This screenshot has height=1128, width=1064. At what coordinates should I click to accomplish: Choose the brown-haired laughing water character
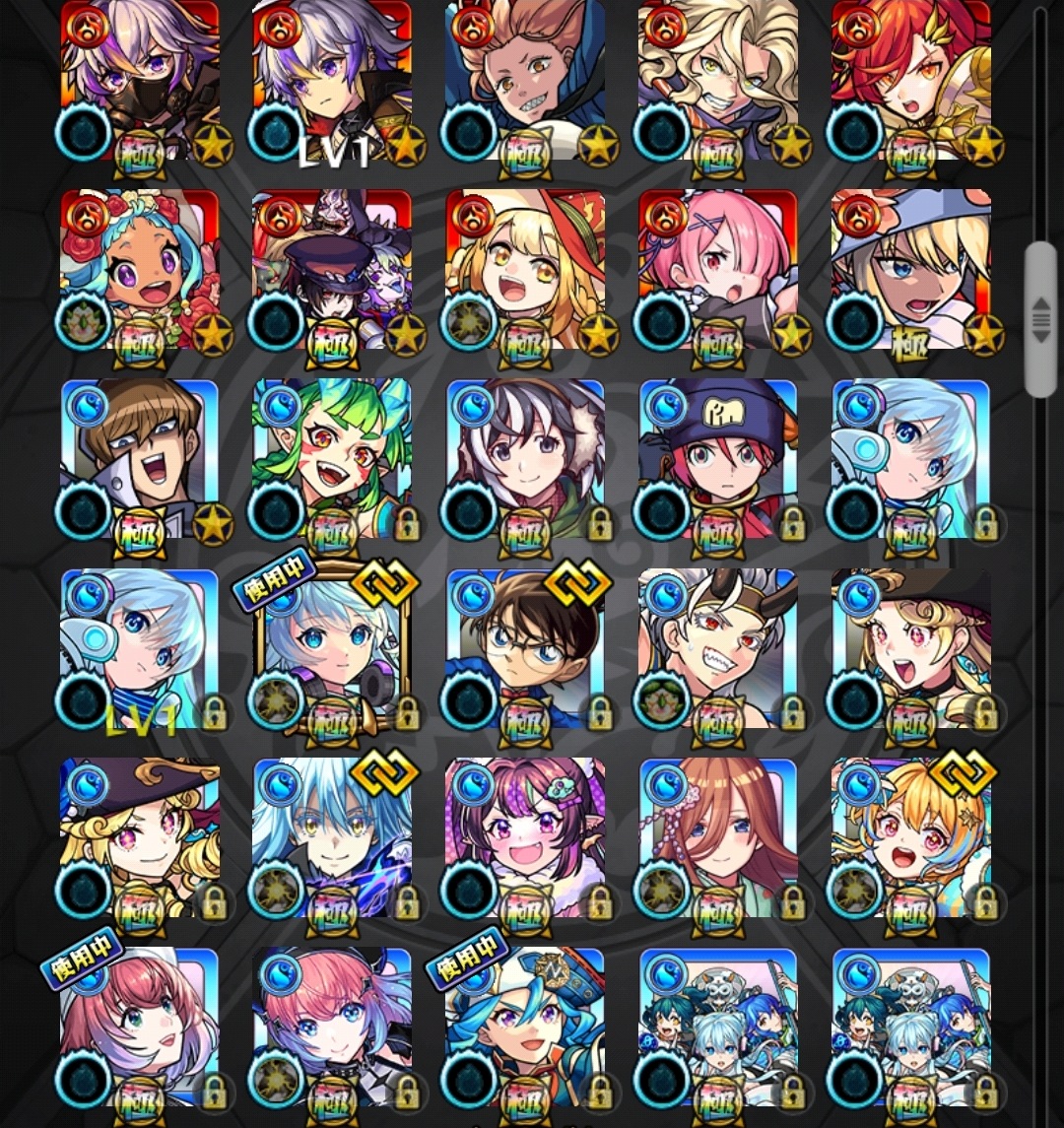[x=140, y=459]
